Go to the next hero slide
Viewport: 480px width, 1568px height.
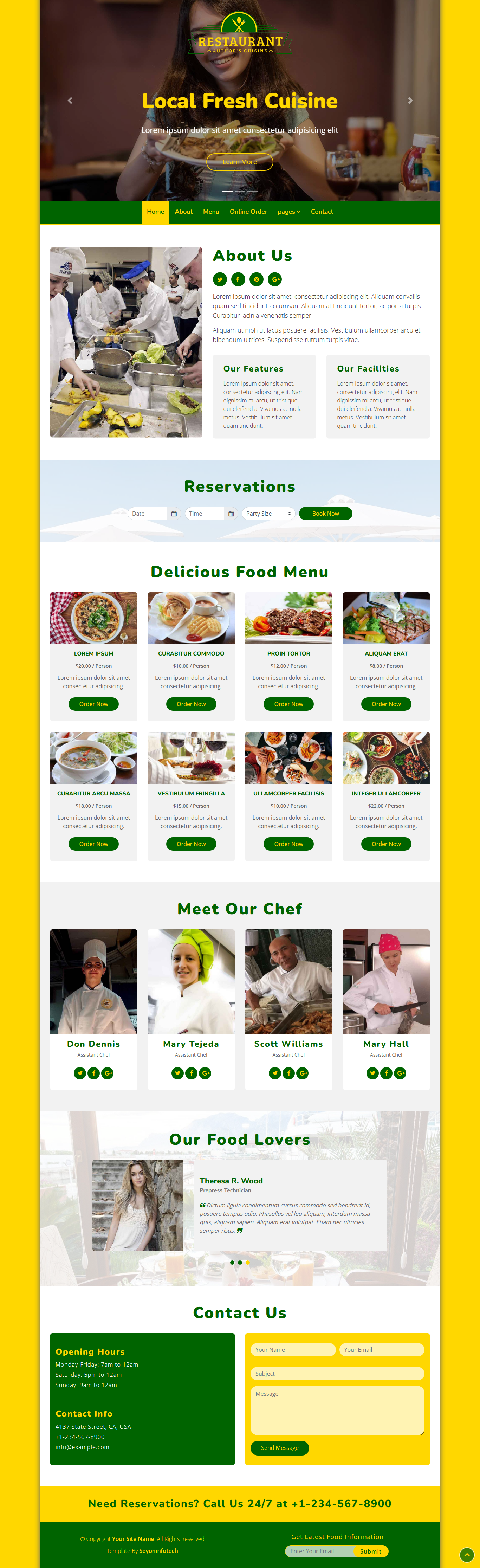click(410, 101)
